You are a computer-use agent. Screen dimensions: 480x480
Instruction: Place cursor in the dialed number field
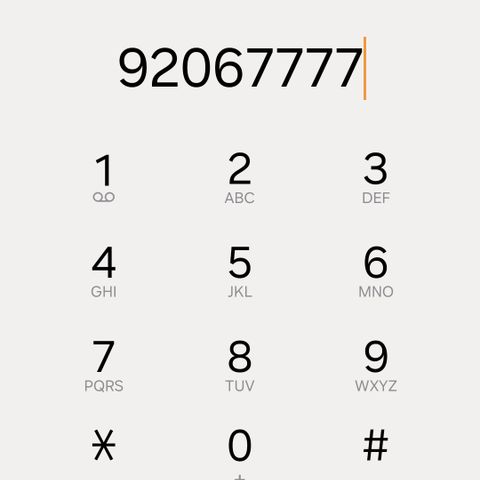[x=242, y=68]
